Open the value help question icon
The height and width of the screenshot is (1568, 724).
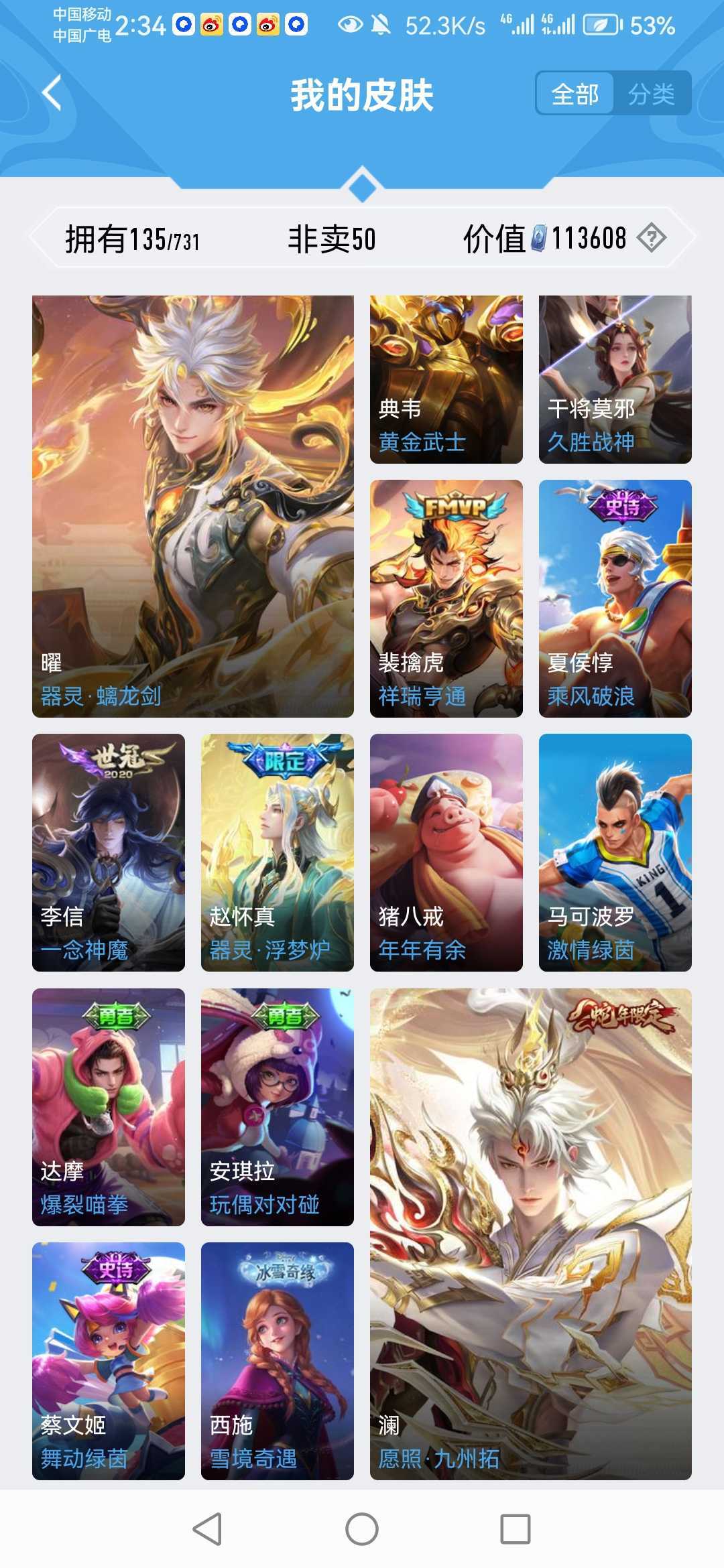(x=651, y=238)
